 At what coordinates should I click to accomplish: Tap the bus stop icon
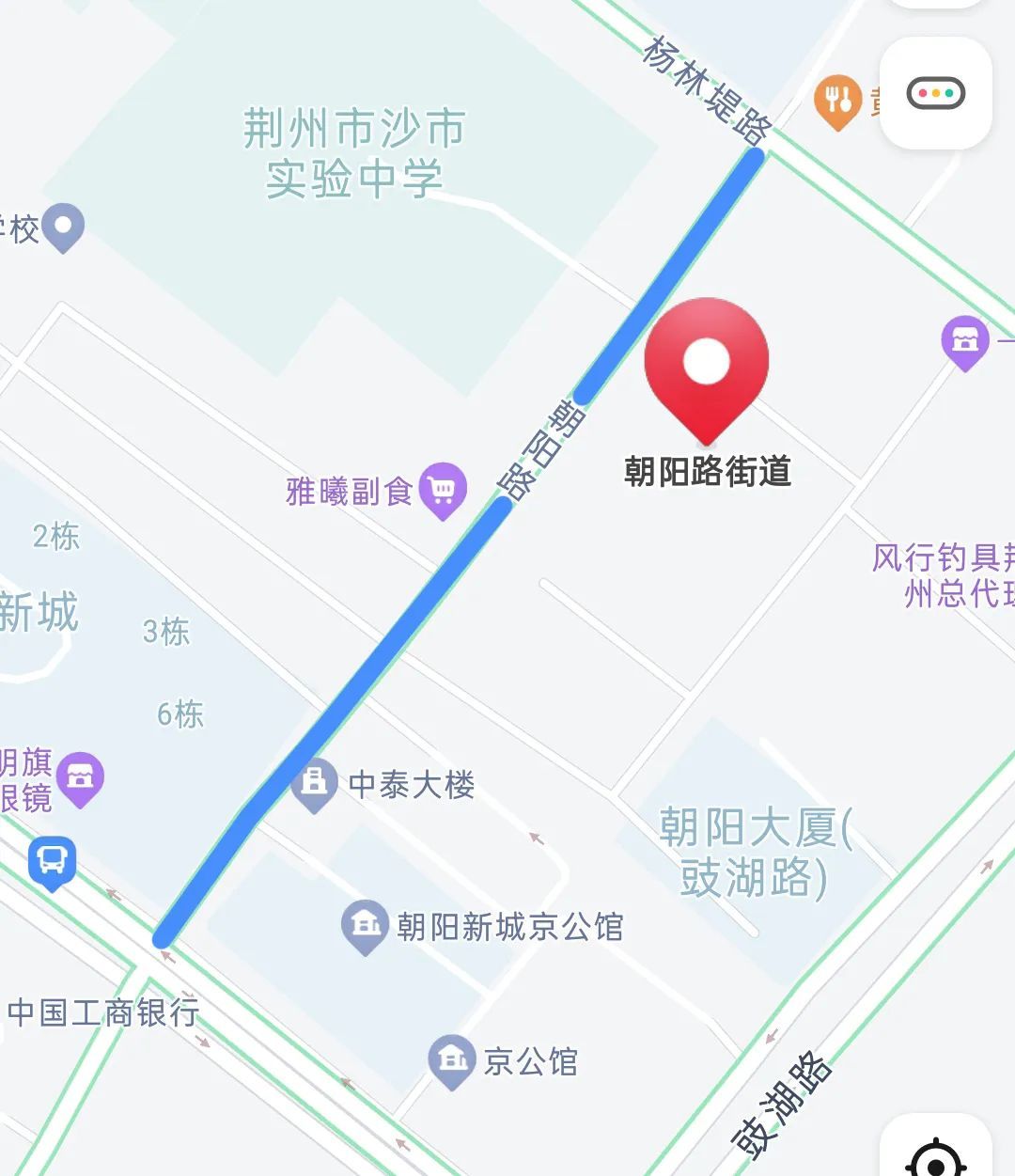pyautogui.click(x=52, y=861)
